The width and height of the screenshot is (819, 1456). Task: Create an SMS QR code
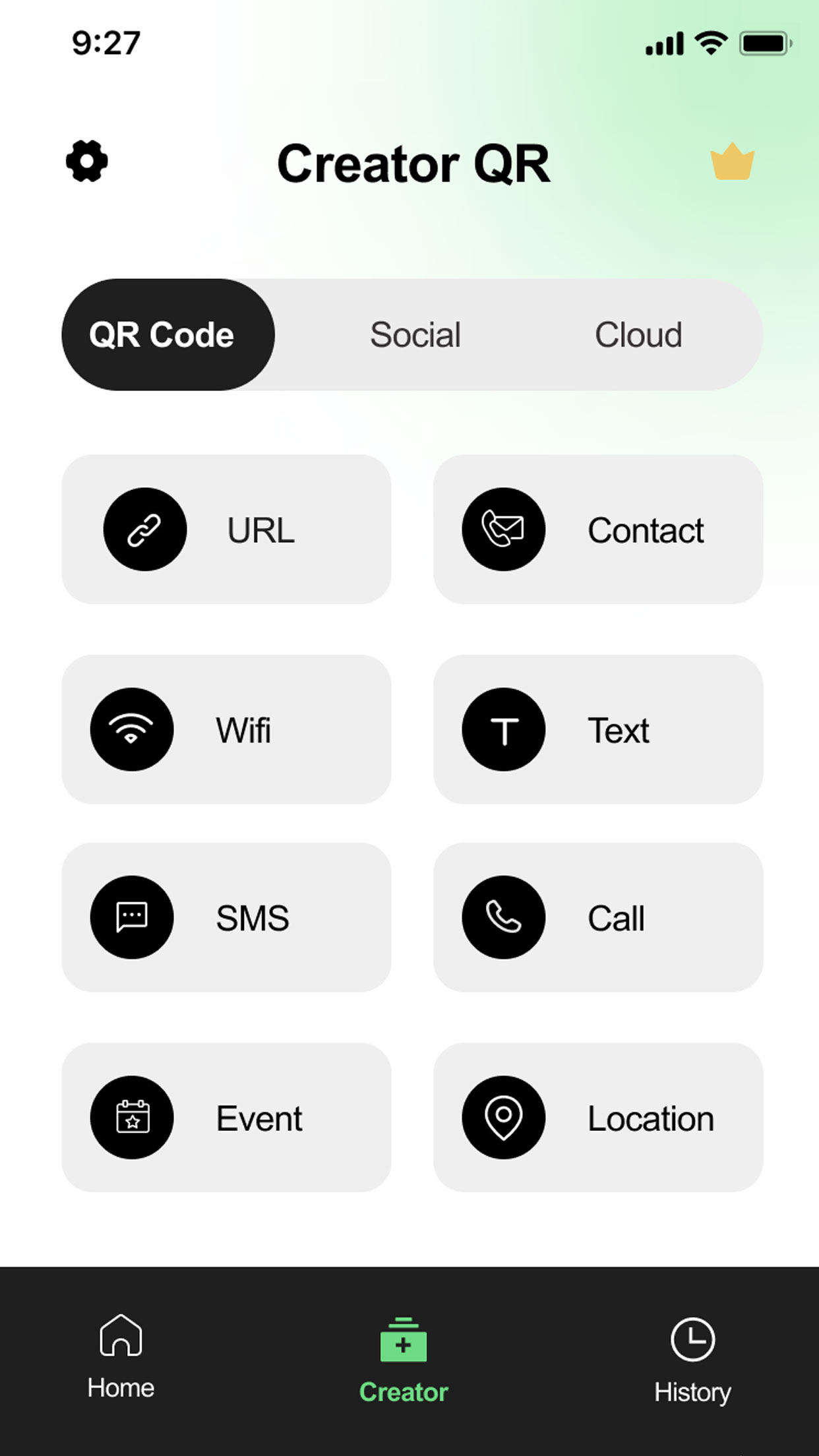point(226,917)
